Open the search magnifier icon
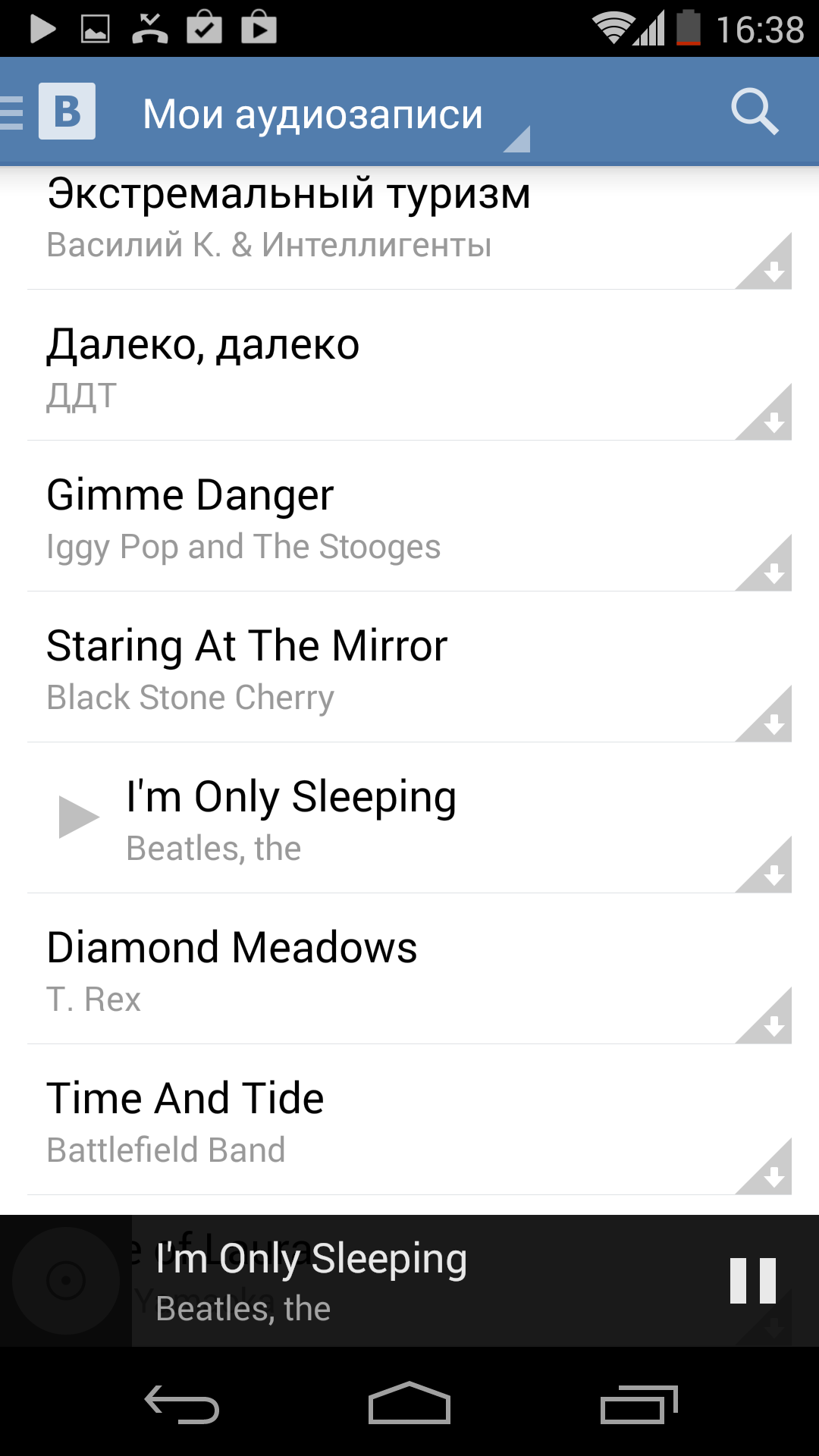 click(x=754, y=112)
